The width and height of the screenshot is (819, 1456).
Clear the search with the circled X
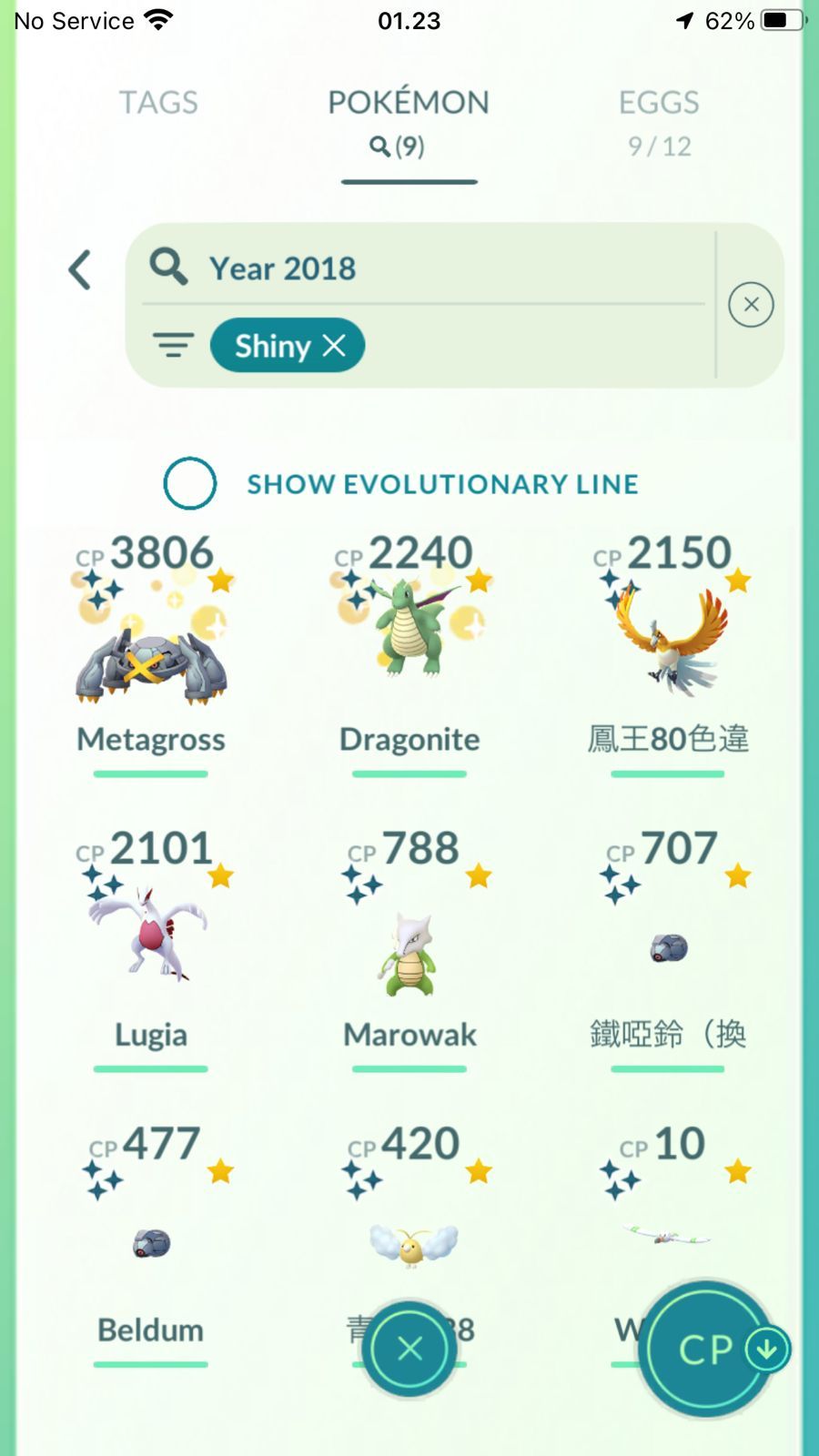(x=751, y=305)
